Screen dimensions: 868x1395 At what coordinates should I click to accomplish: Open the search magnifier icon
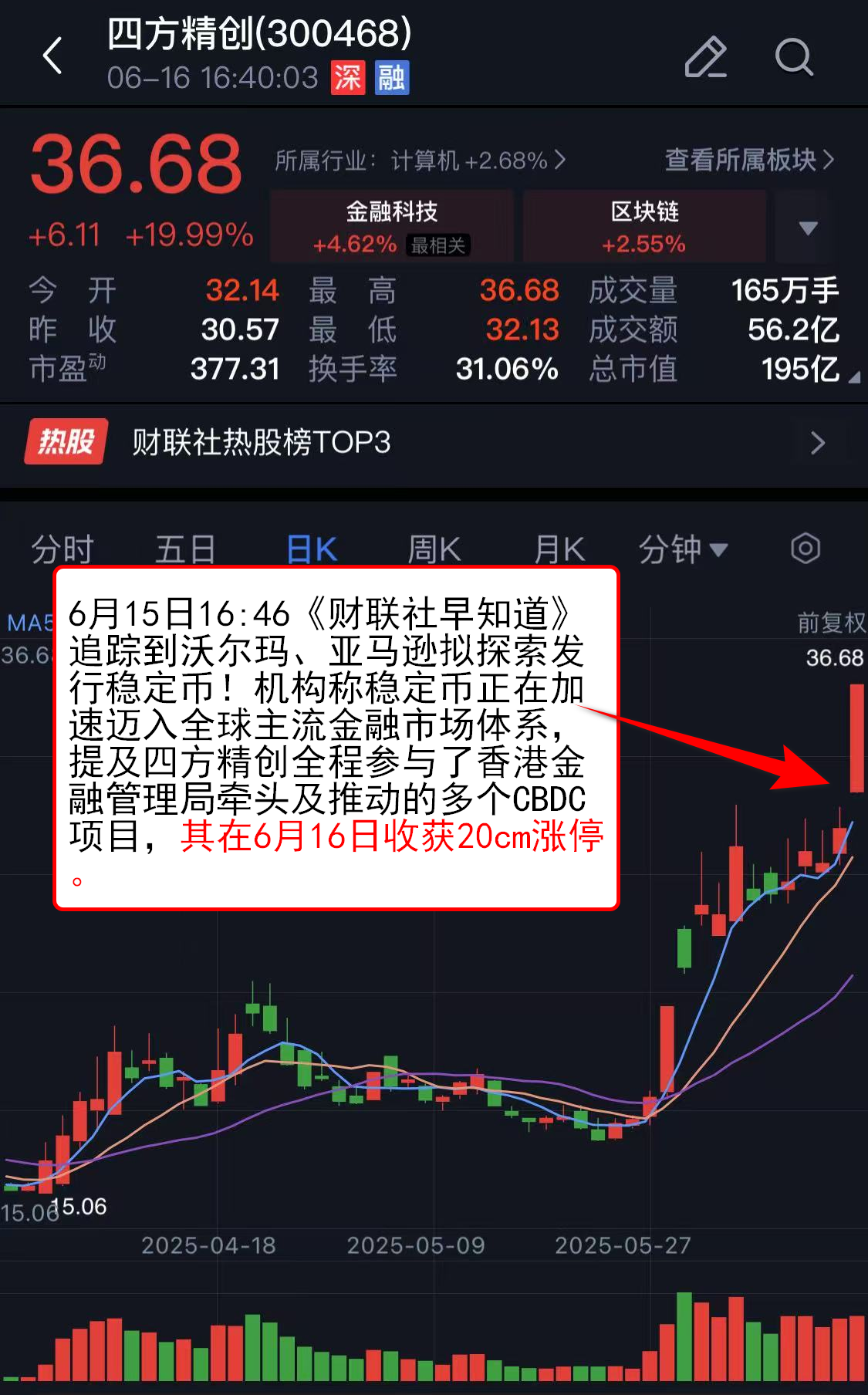(793, 57)
